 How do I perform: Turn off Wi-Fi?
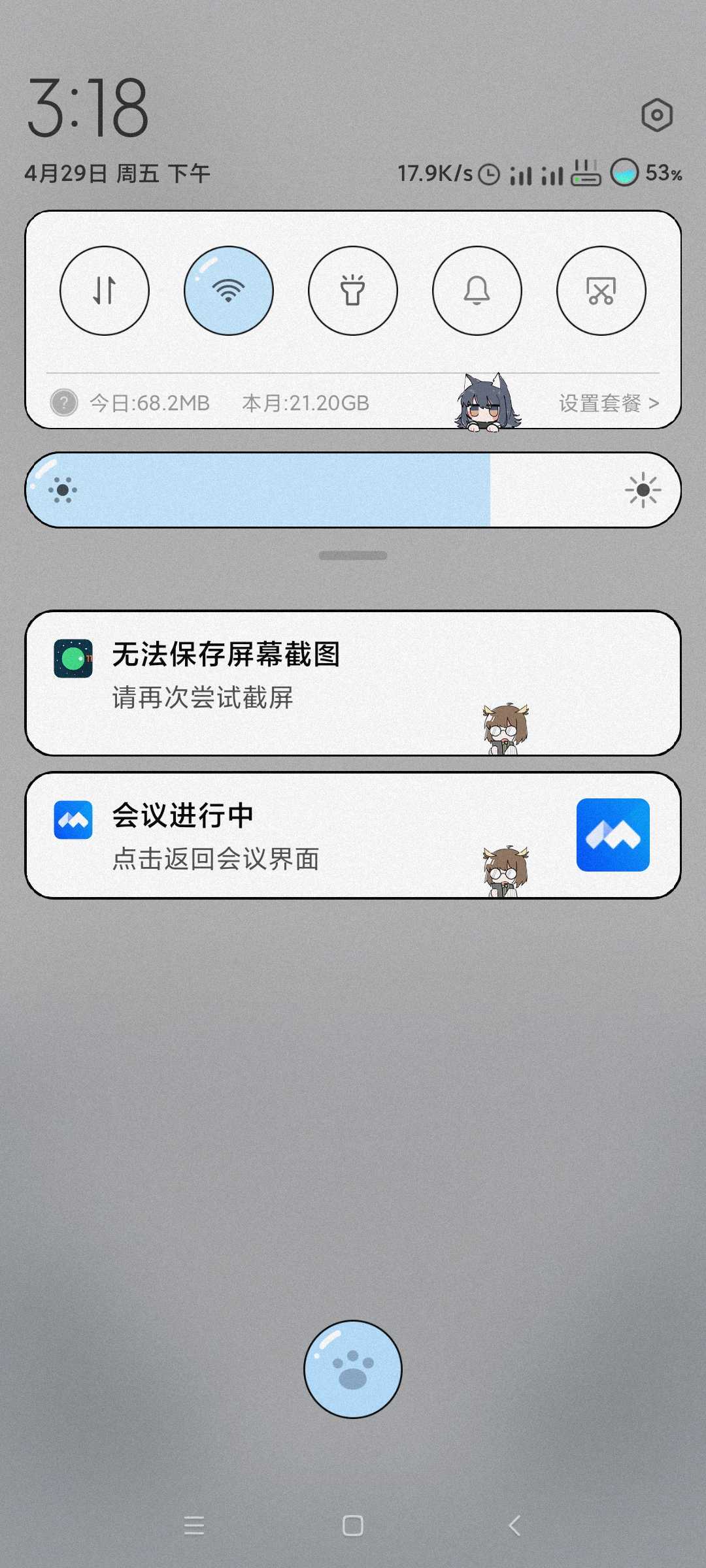click(x=229, y=291)
